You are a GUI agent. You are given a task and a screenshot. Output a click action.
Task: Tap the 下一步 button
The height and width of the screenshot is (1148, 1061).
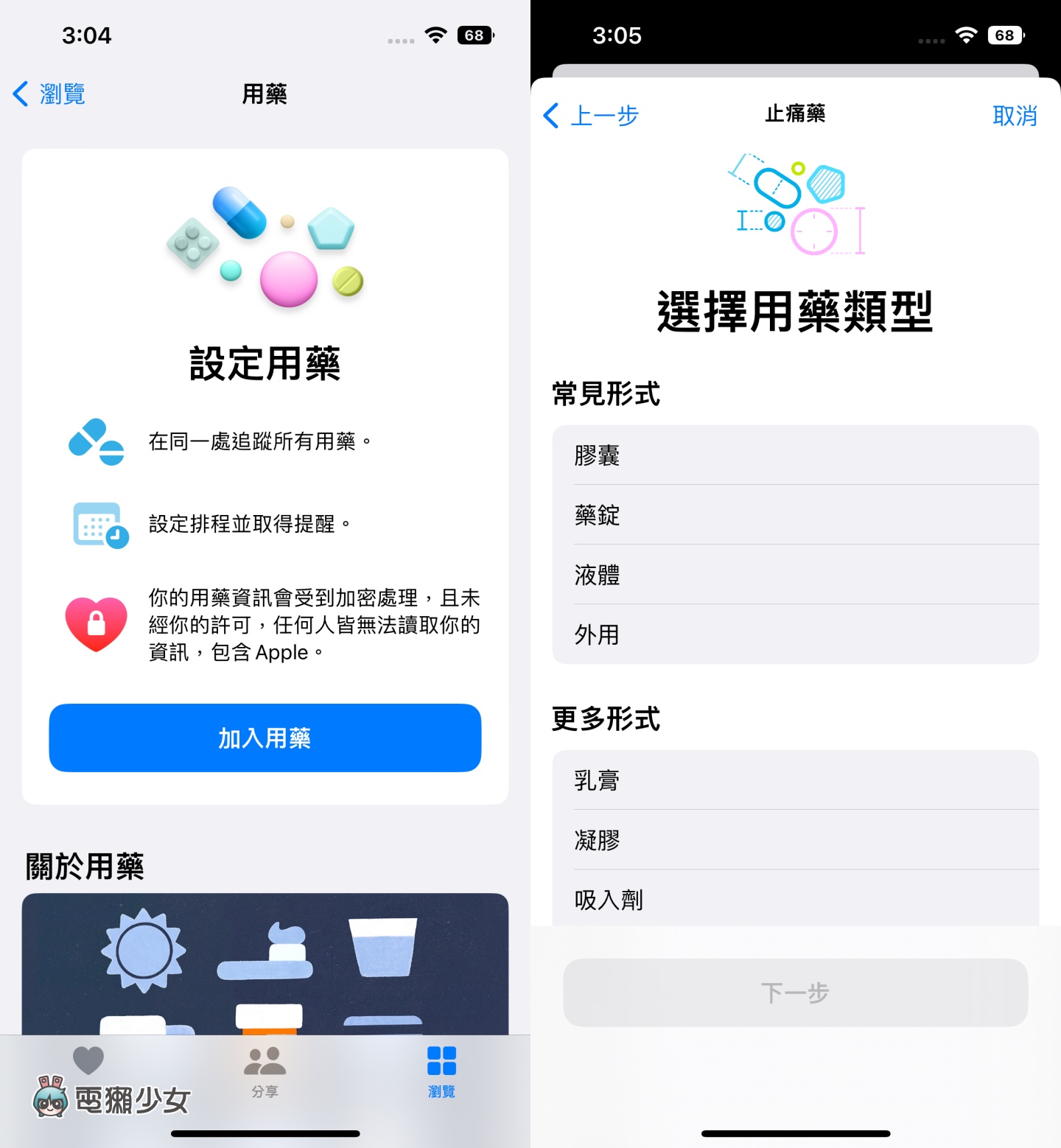click(795, 993)
